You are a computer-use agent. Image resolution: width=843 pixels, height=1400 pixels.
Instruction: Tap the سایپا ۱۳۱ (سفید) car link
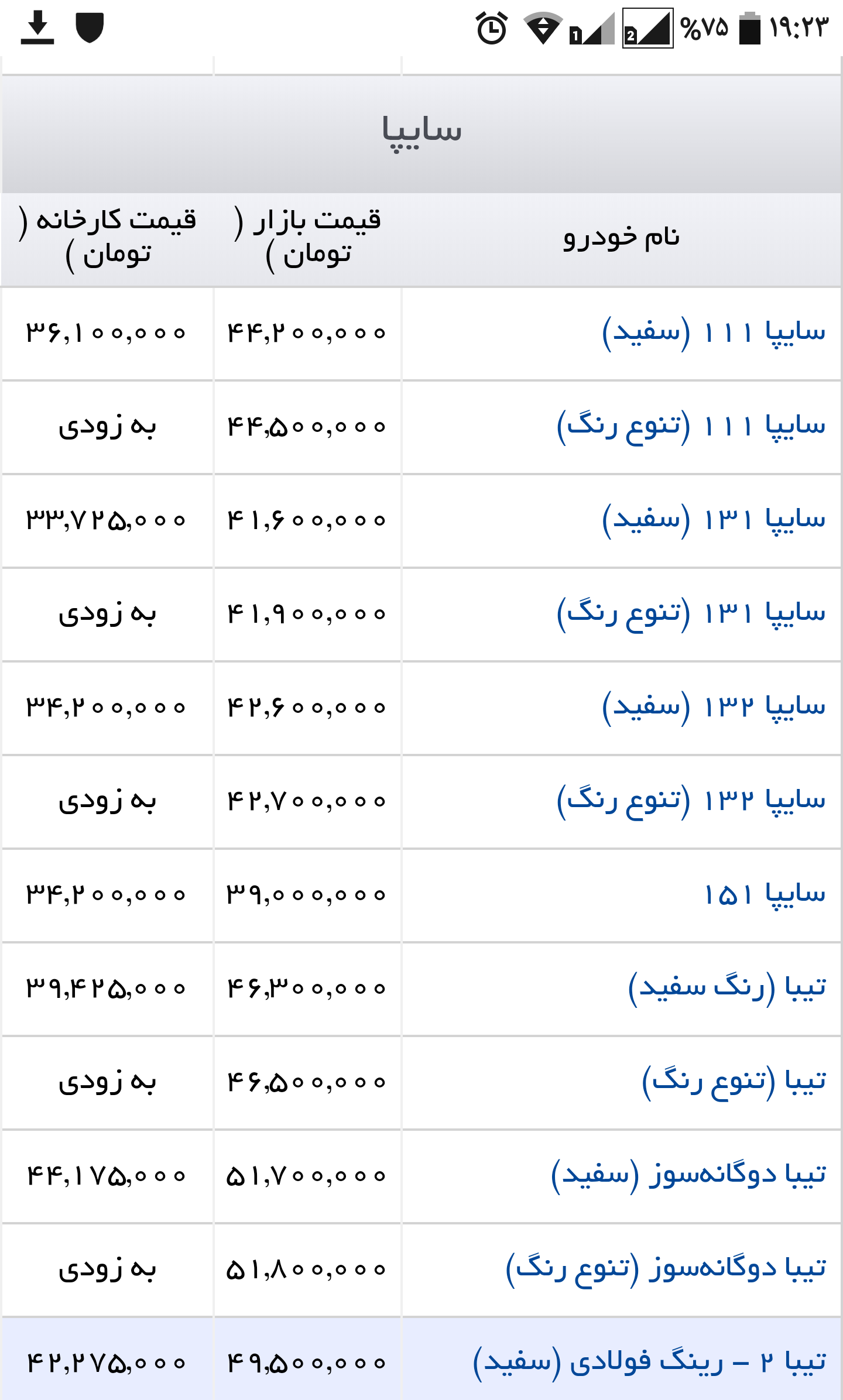click(714, 520)
